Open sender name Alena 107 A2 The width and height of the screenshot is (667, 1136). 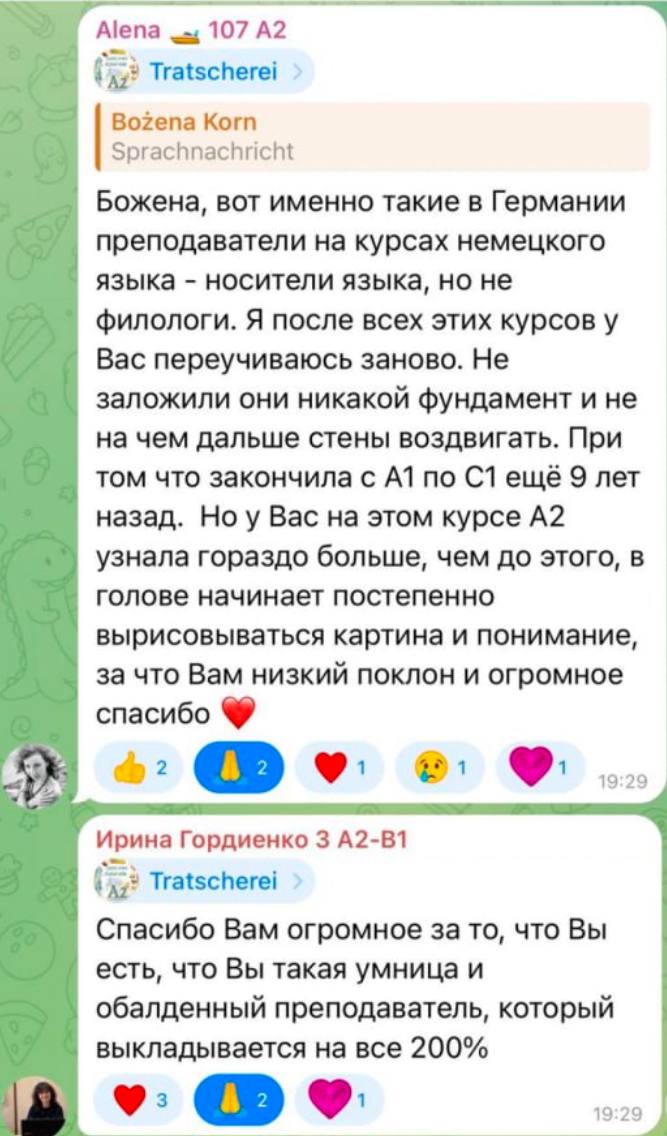tap(190, 29)
